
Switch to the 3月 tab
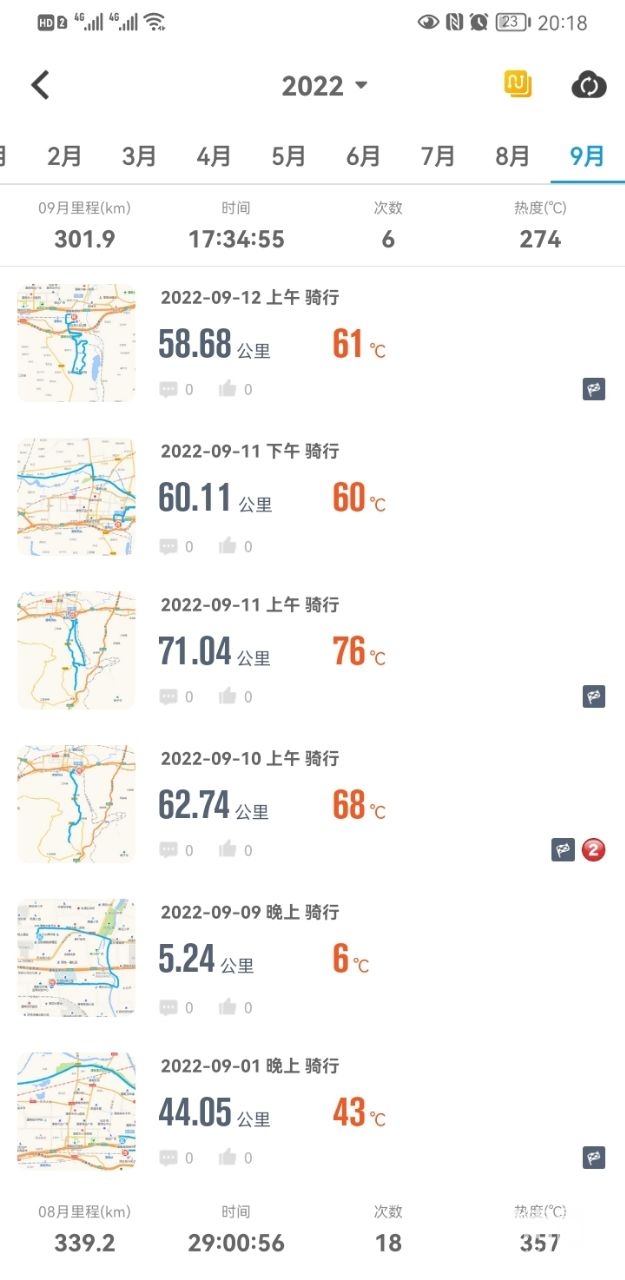click(x=139, y=156)
